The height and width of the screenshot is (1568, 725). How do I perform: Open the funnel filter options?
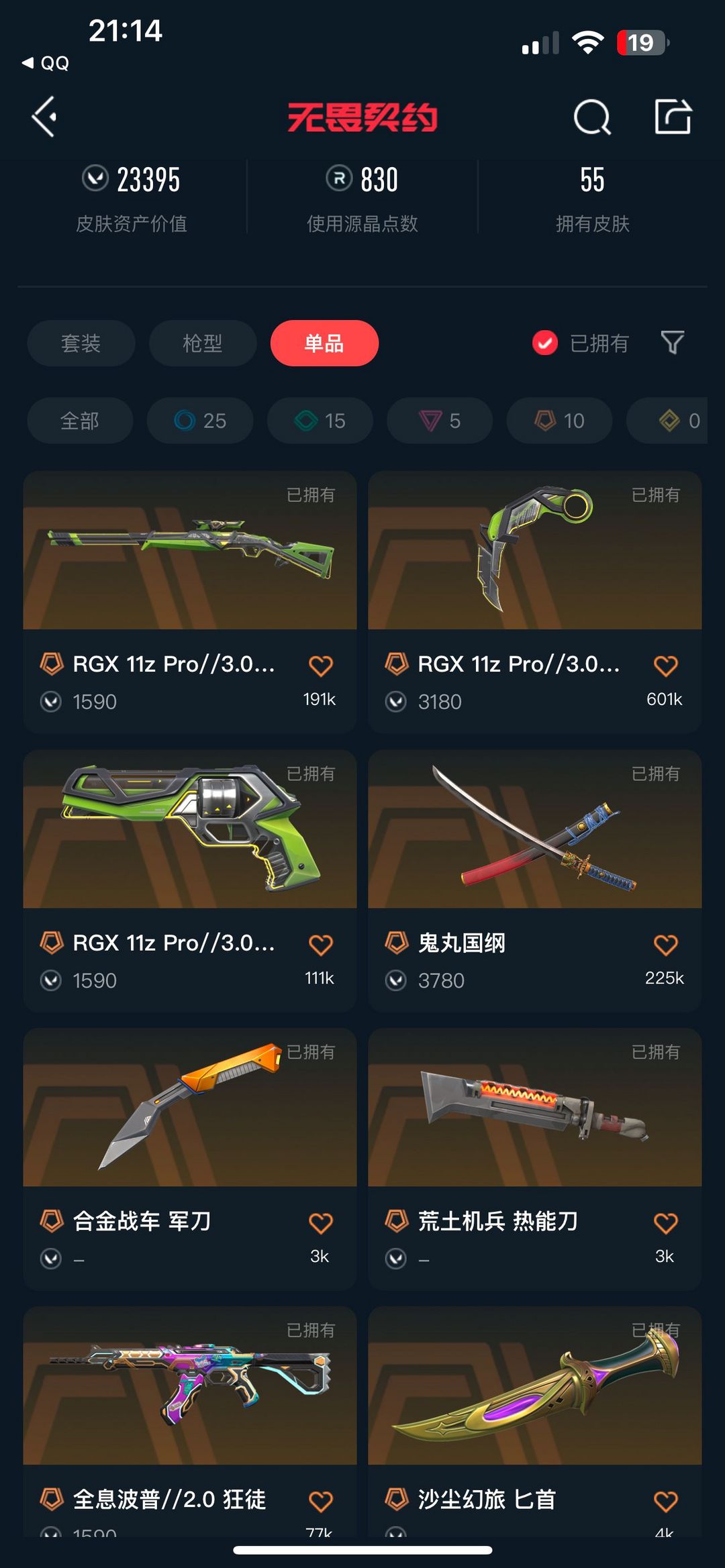click(x=672, y=343)
